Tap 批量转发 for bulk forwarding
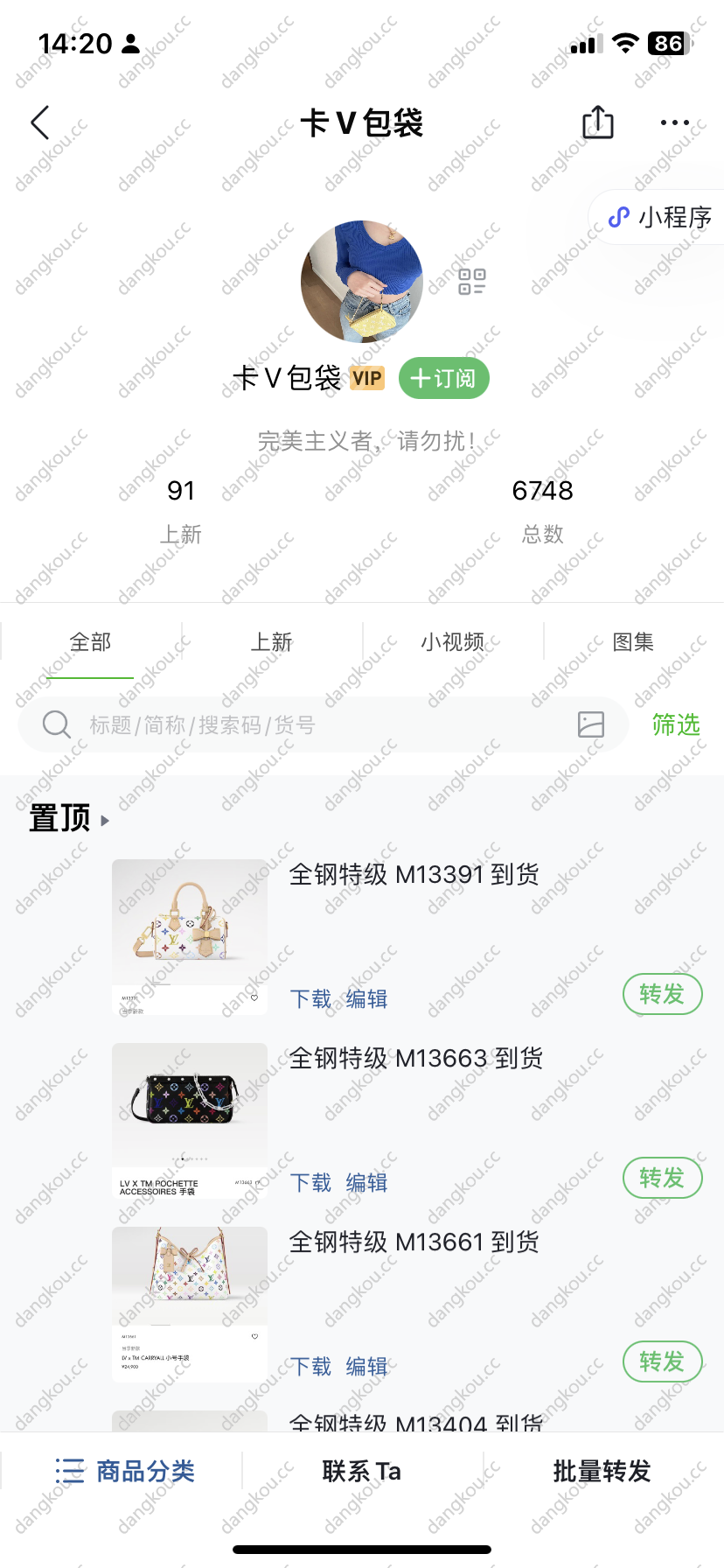The image size is (724, 1568). pos(602,1472)
